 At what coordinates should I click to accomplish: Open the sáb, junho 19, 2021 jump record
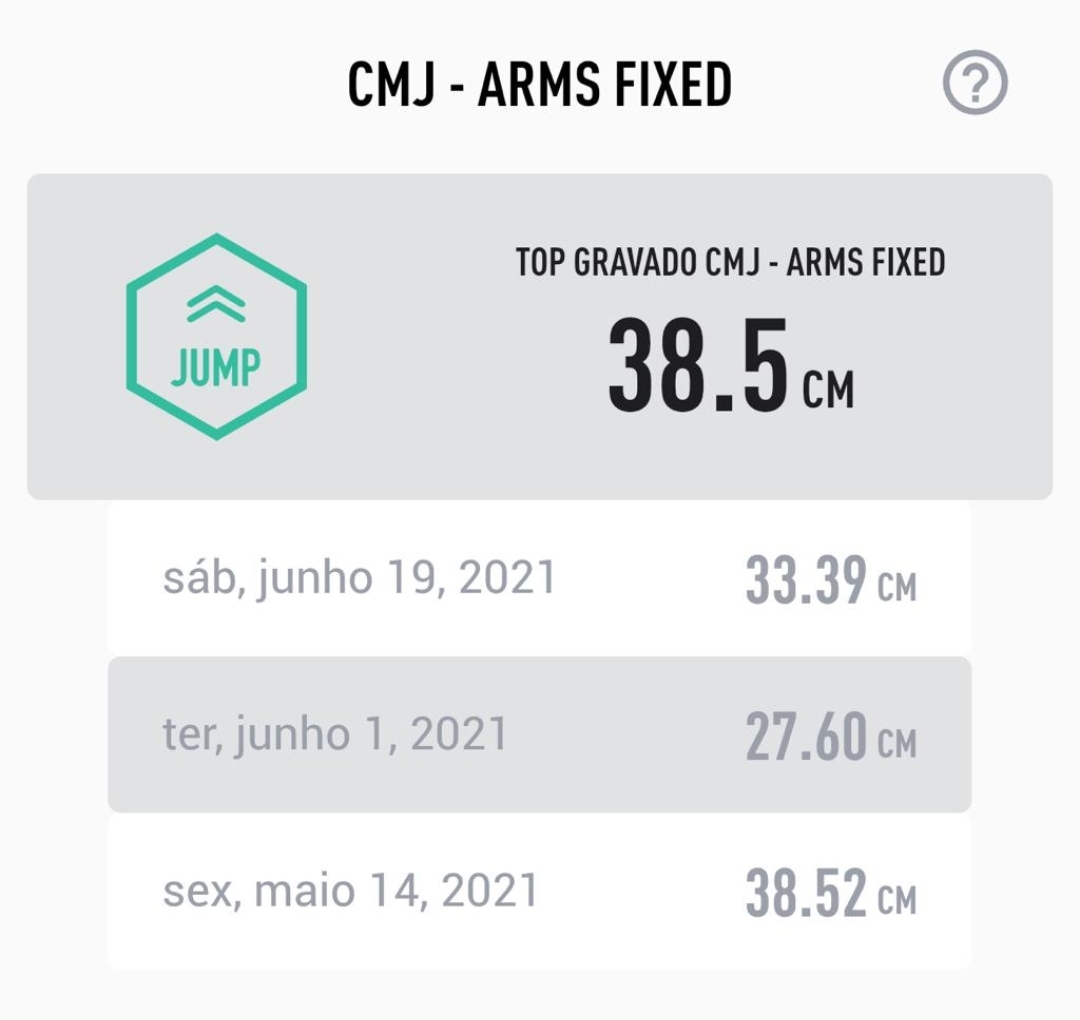coord(539,579)
